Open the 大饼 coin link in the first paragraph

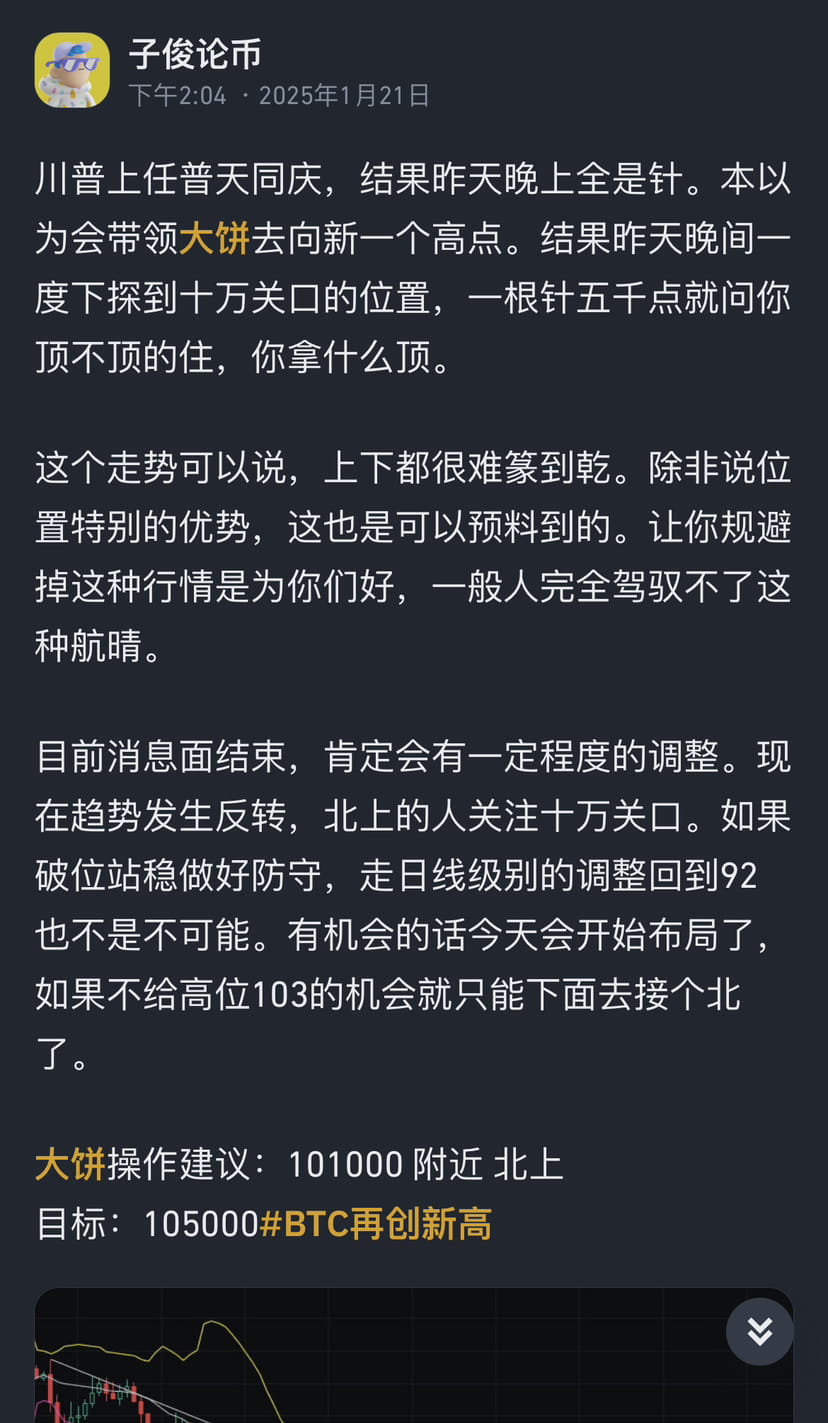(x=214, y=239)
